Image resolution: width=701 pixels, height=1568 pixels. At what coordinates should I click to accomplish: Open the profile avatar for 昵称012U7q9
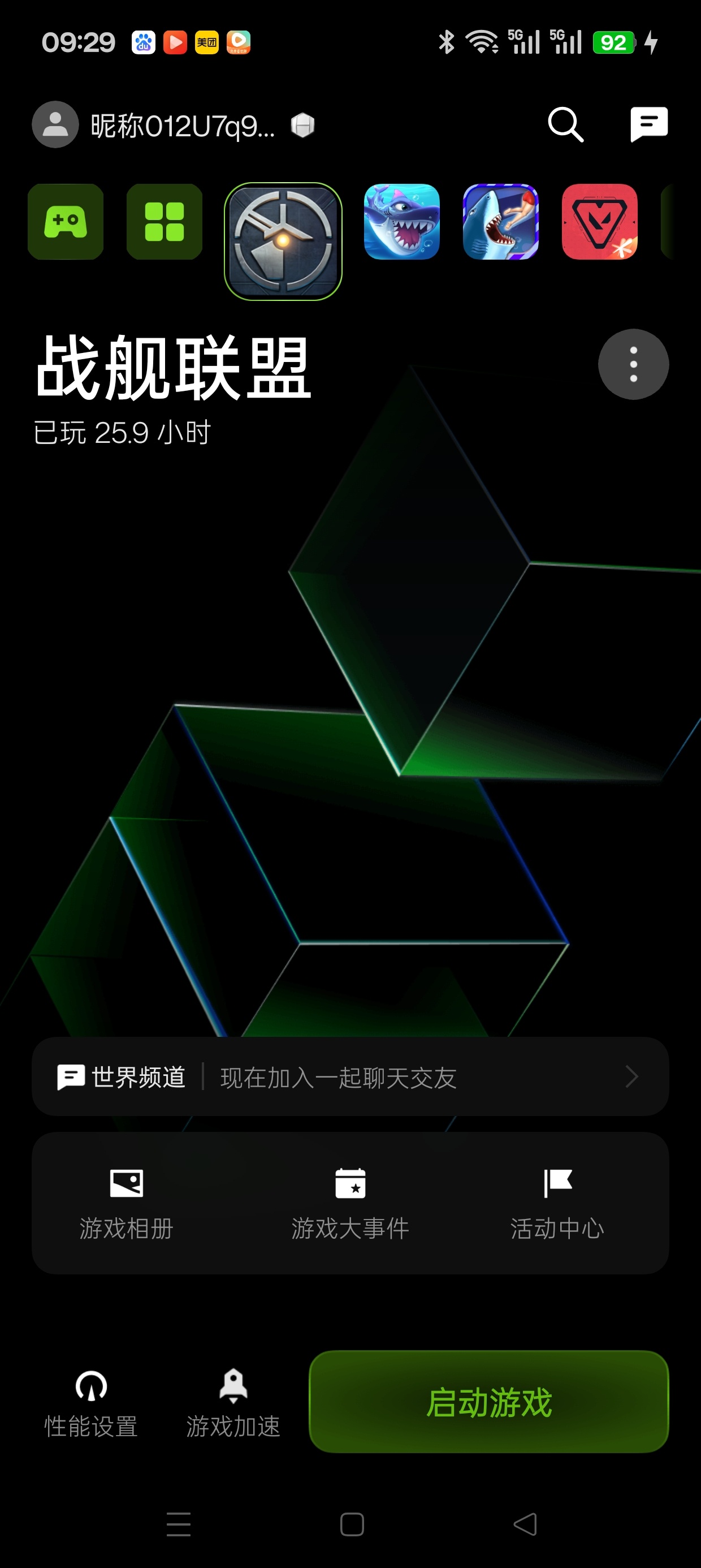(55, 125)
